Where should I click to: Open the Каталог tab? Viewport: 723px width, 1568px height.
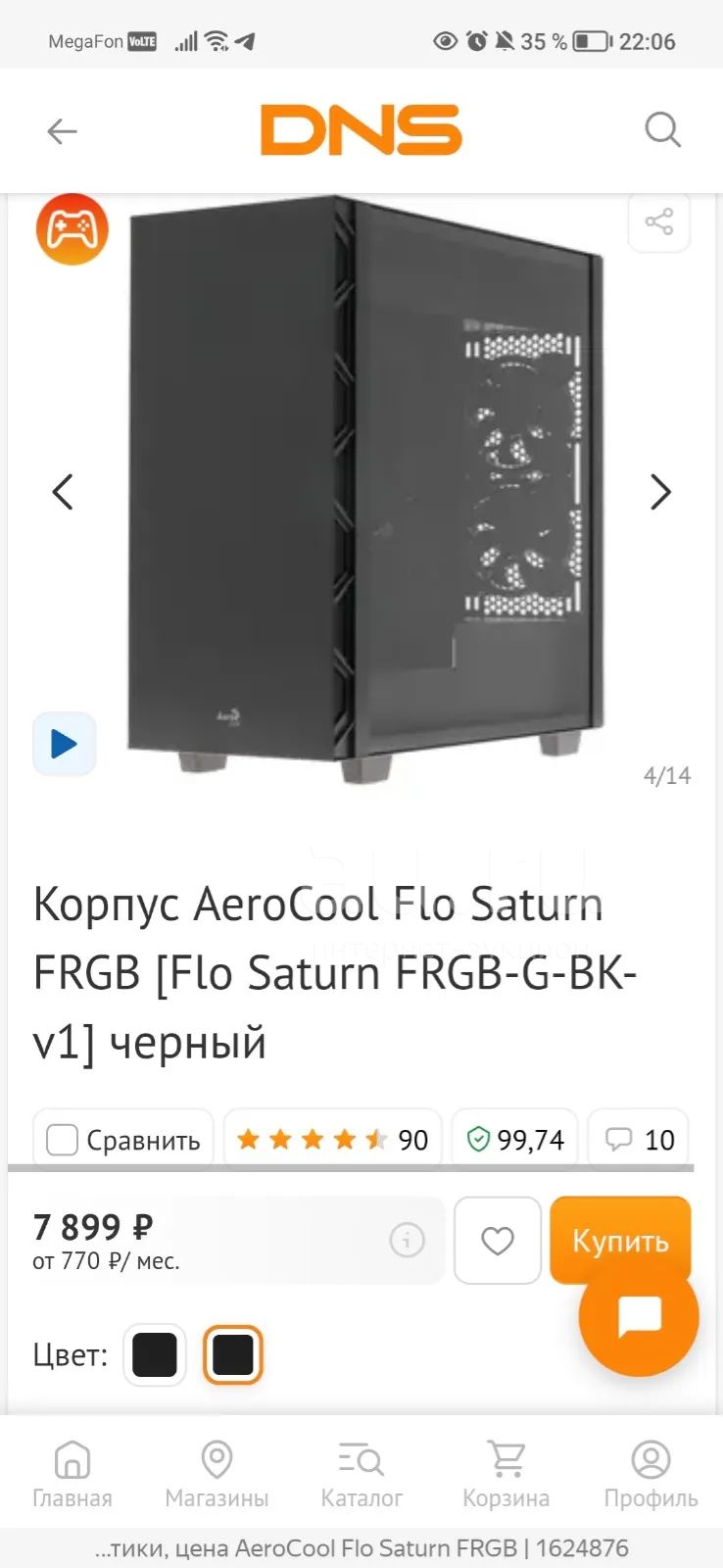coord(361,1474)
